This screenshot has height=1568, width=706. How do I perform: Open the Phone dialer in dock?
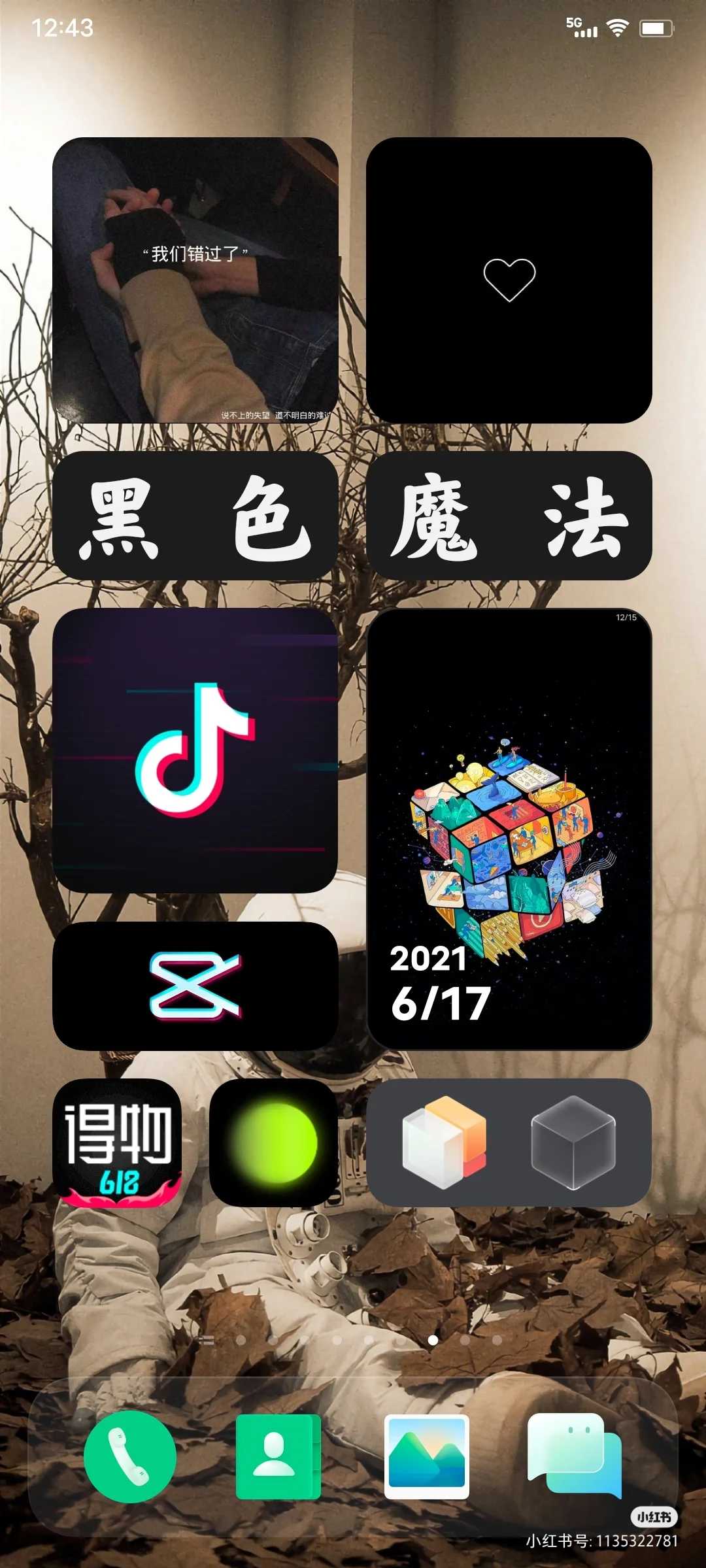tap(130, 1457)
